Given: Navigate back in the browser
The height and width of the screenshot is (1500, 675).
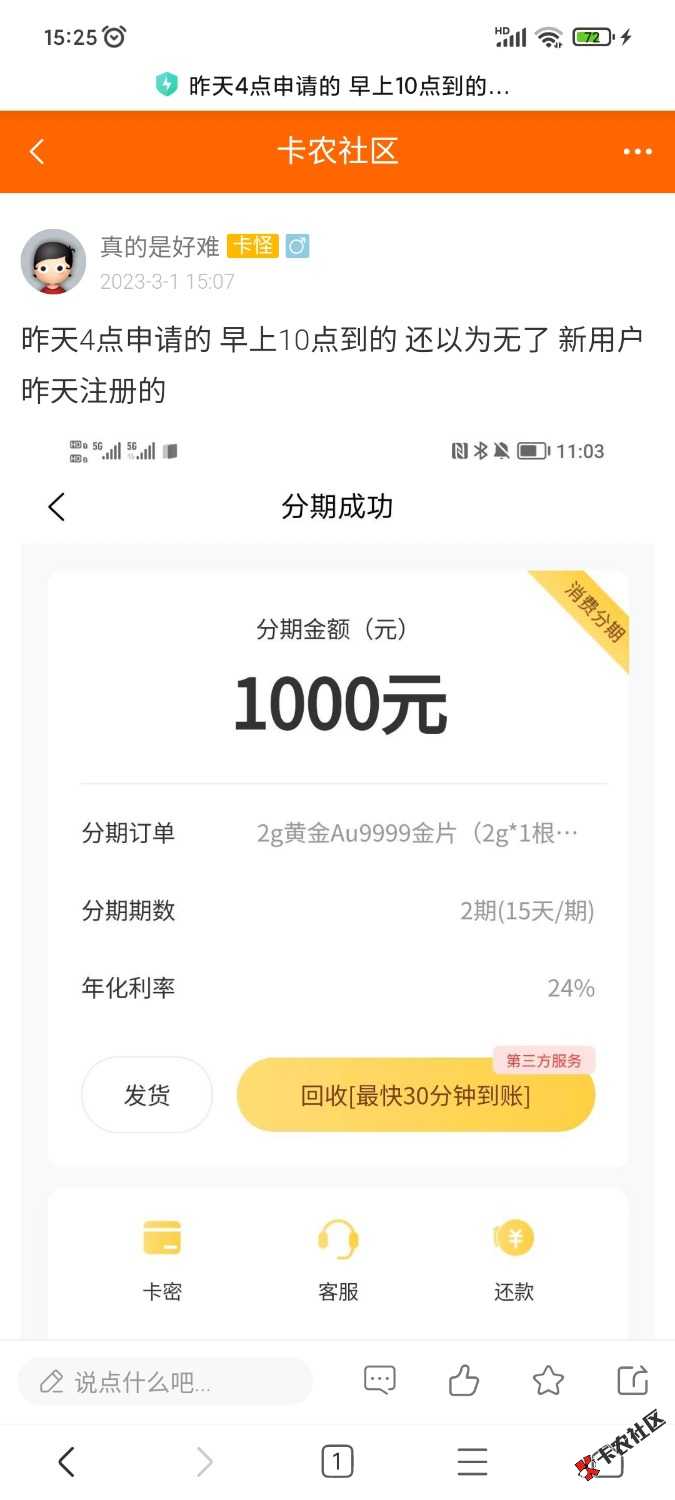Looking at the screenshot, I should click(x=66, y=1462).
